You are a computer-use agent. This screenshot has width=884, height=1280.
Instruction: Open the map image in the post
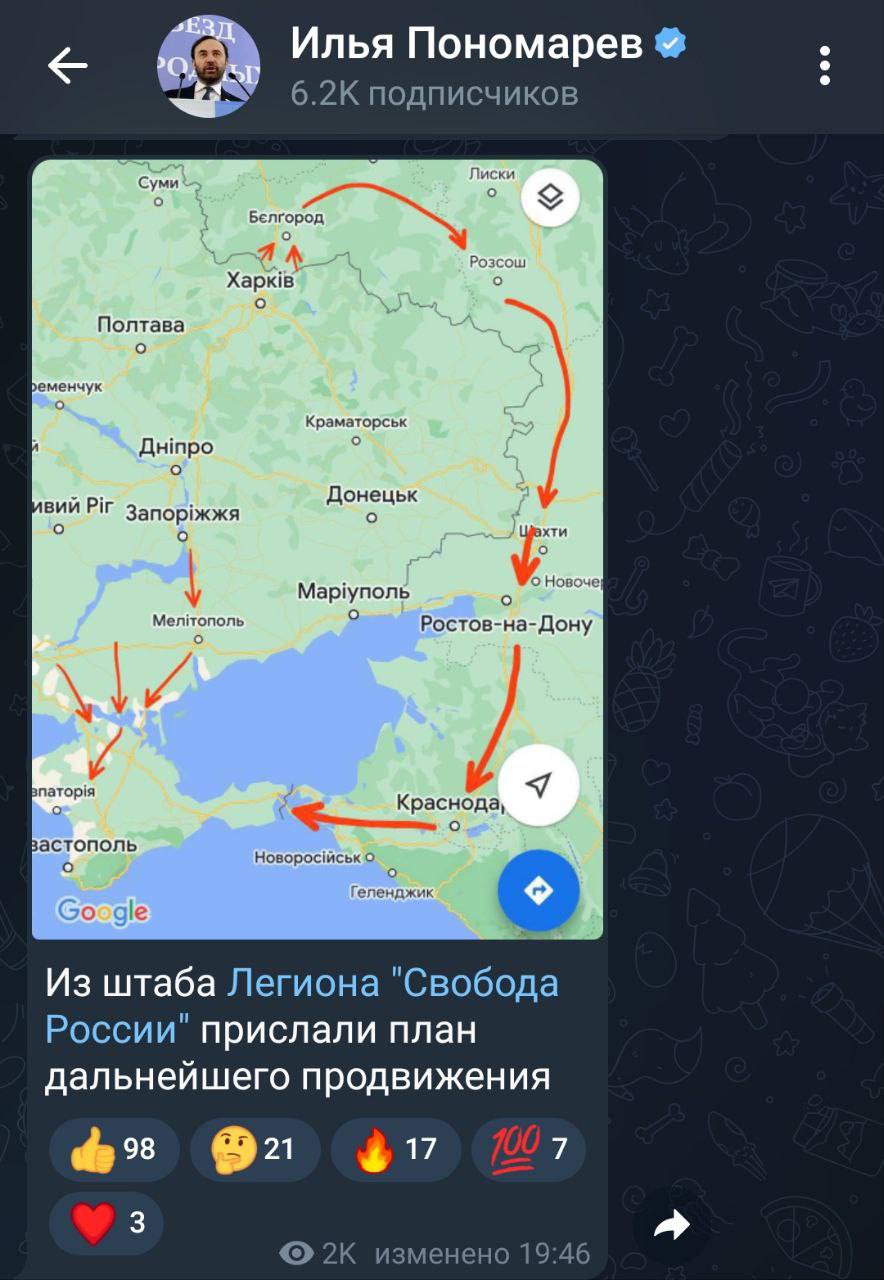pos(317,549)
